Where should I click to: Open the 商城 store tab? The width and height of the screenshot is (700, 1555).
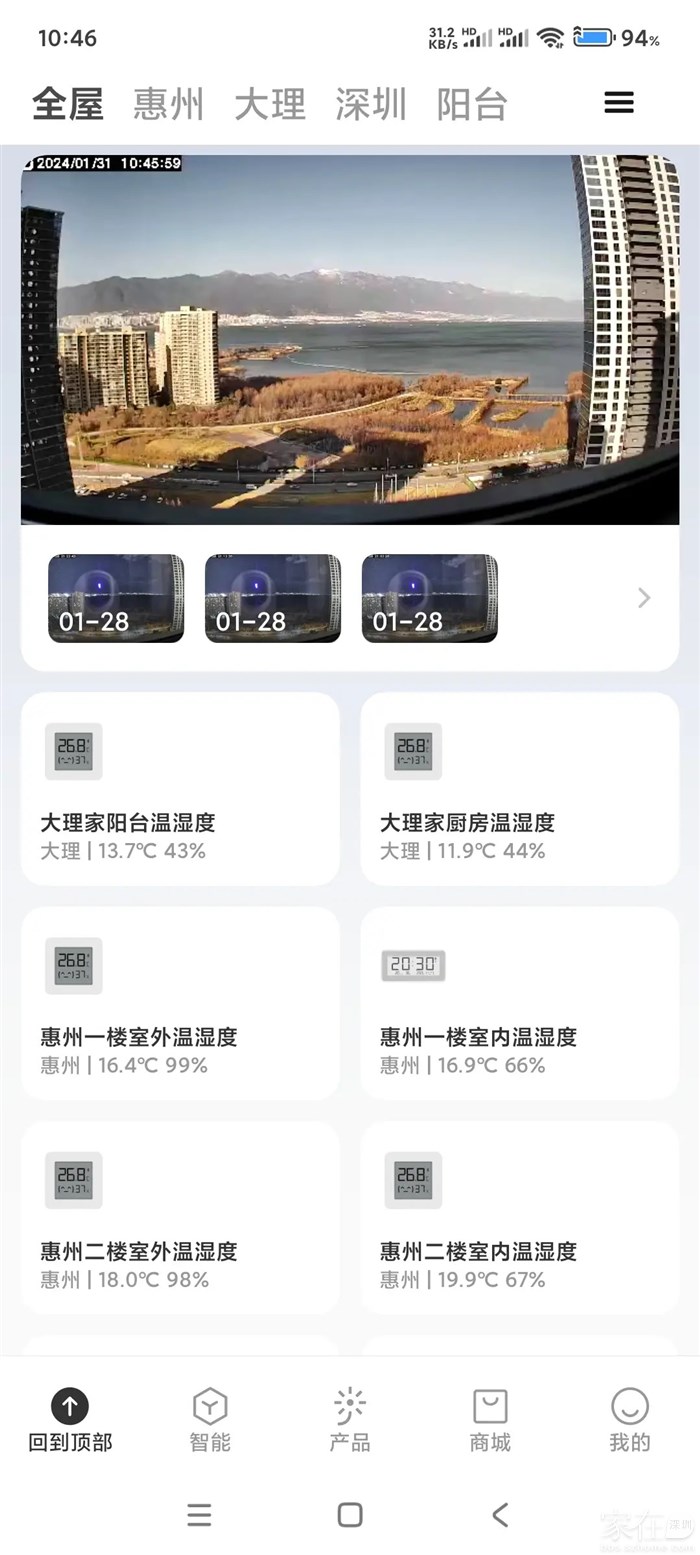[490, 1419]
